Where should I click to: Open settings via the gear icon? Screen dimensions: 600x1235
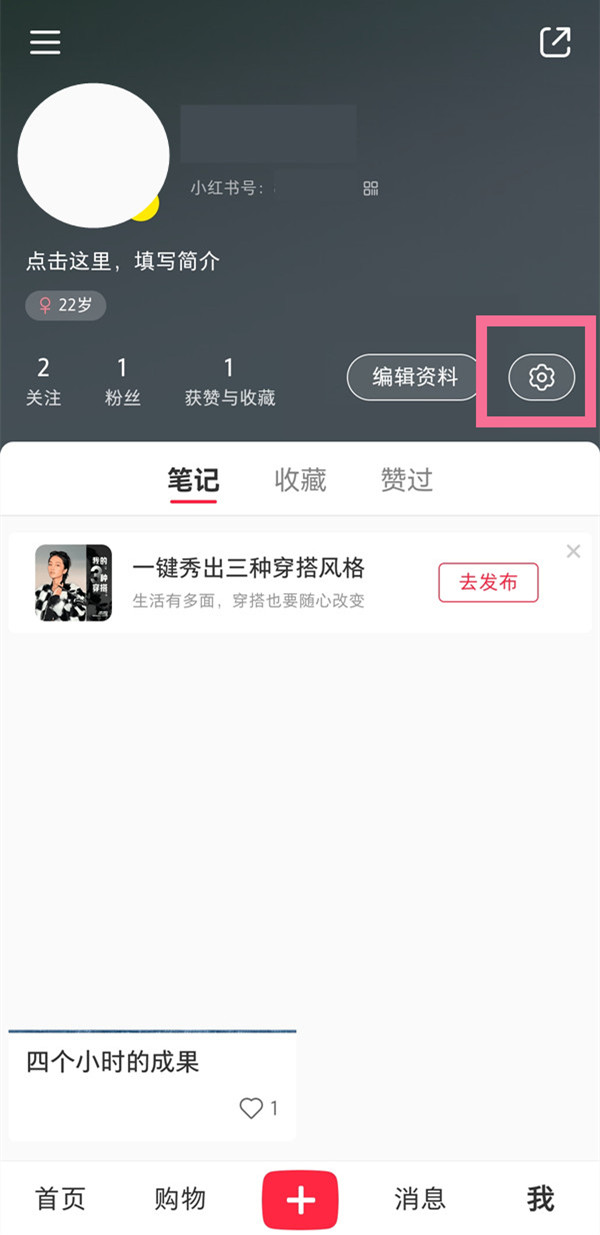pos(541,377)
